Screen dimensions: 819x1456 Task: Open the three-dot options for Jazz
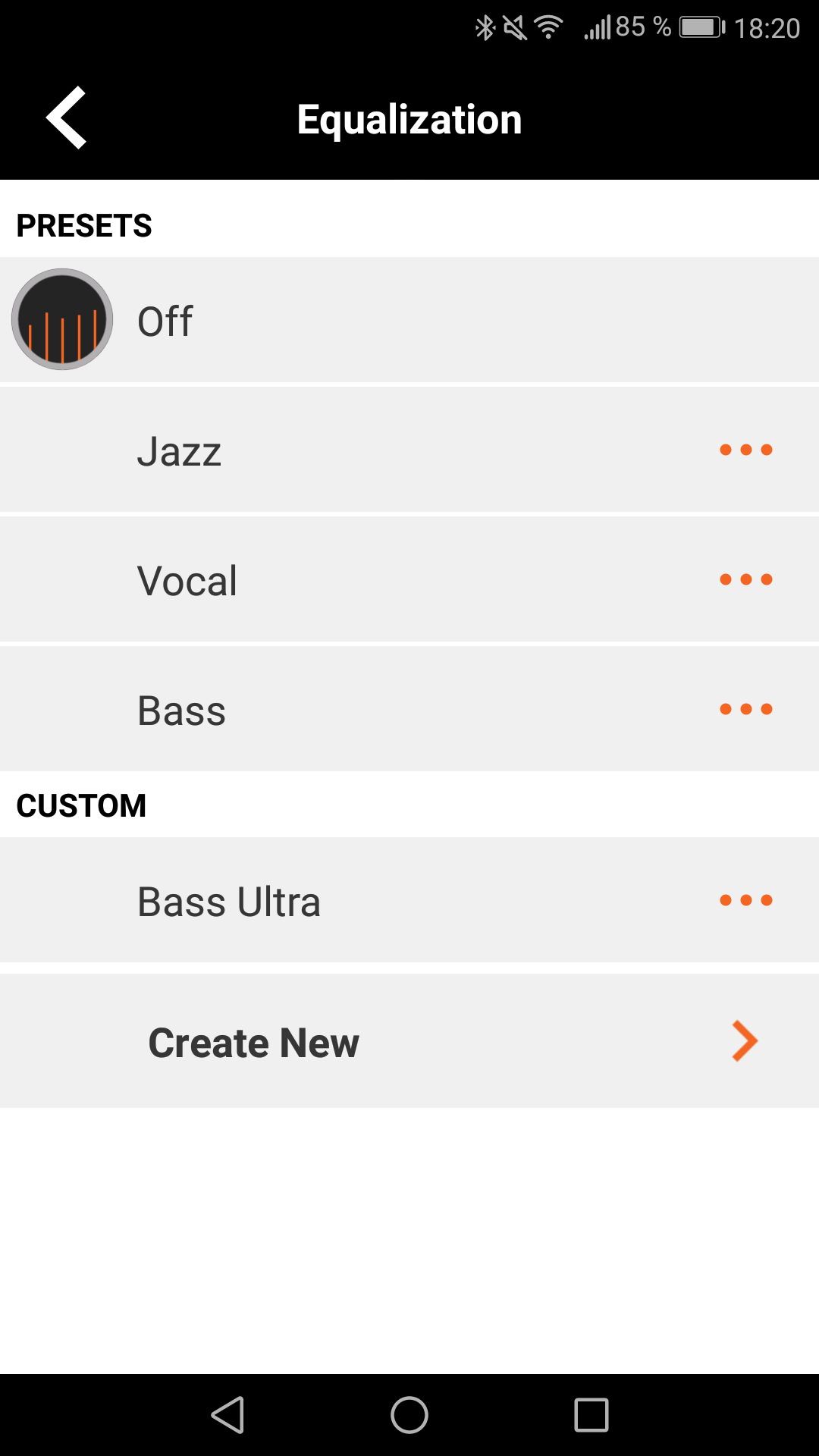point(746,450)
